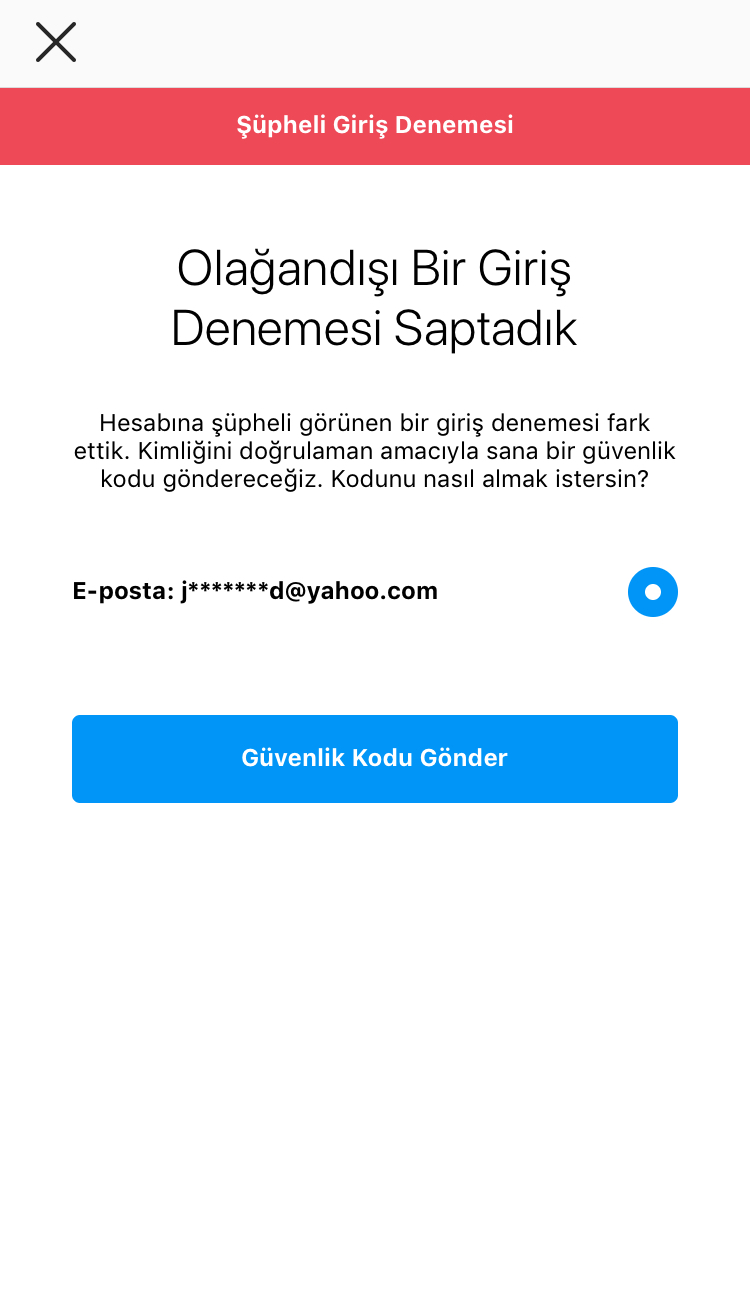The image size is (750, 1293).
Task: Tap Güvenlik Kodu Gönder button
Action: point(375,759)
